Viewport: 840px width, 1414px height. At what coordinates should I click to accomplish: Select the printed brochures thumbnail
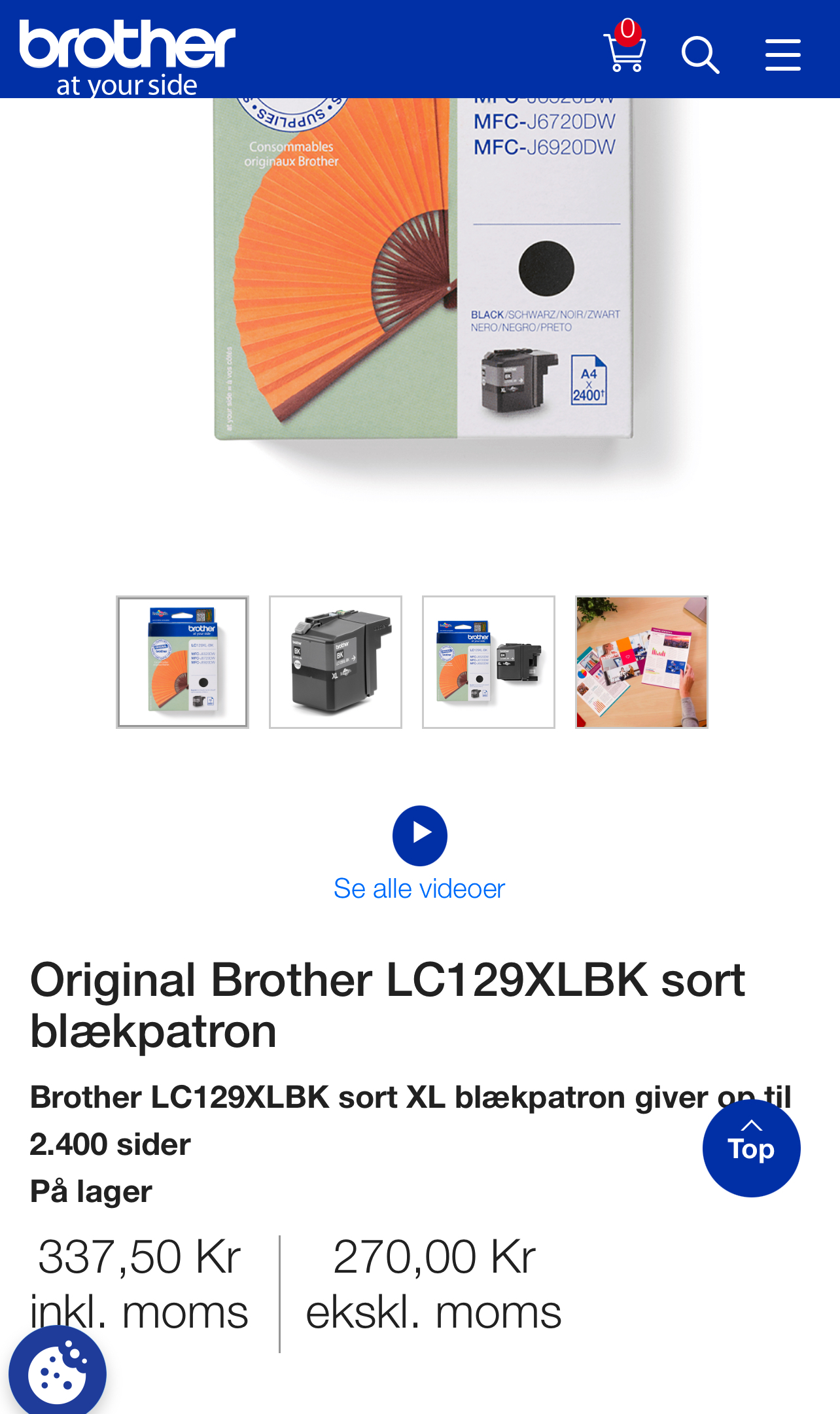(x=642, y=662)
